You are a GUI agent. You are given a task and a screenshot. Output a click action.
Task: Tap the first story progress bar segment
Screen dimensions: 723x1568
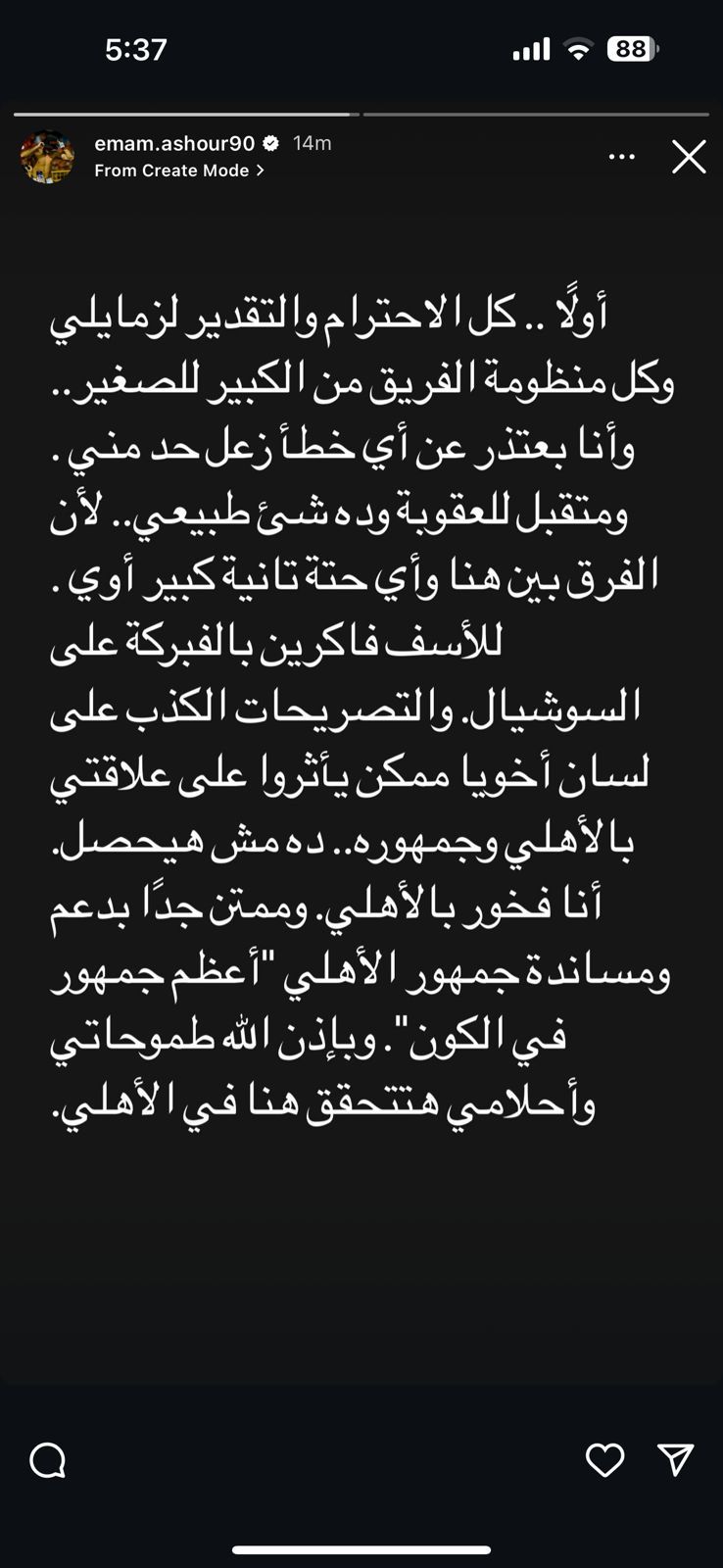tap(186, 113)
